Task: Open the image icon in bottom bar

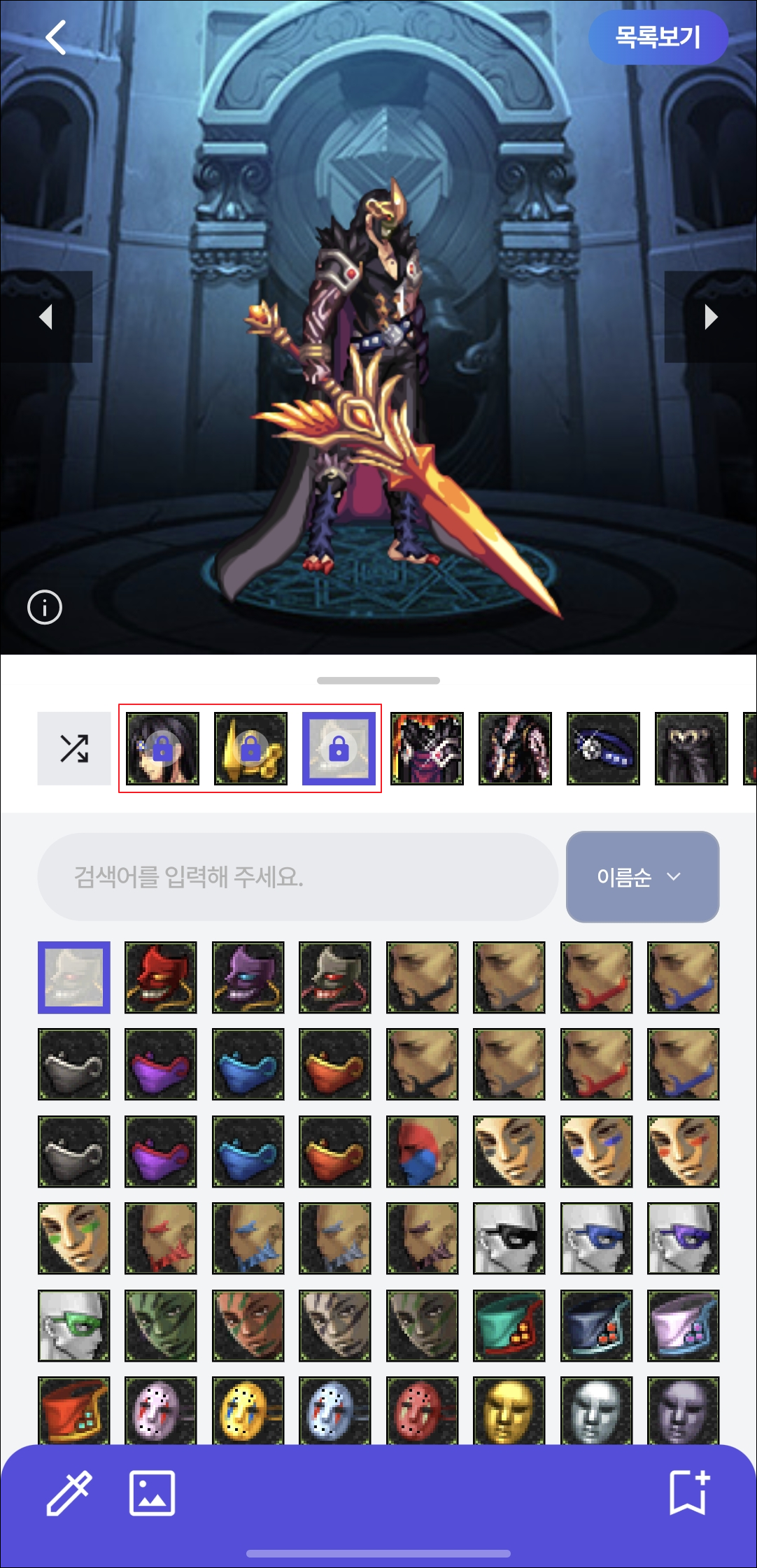Action: coord(152,1493)
